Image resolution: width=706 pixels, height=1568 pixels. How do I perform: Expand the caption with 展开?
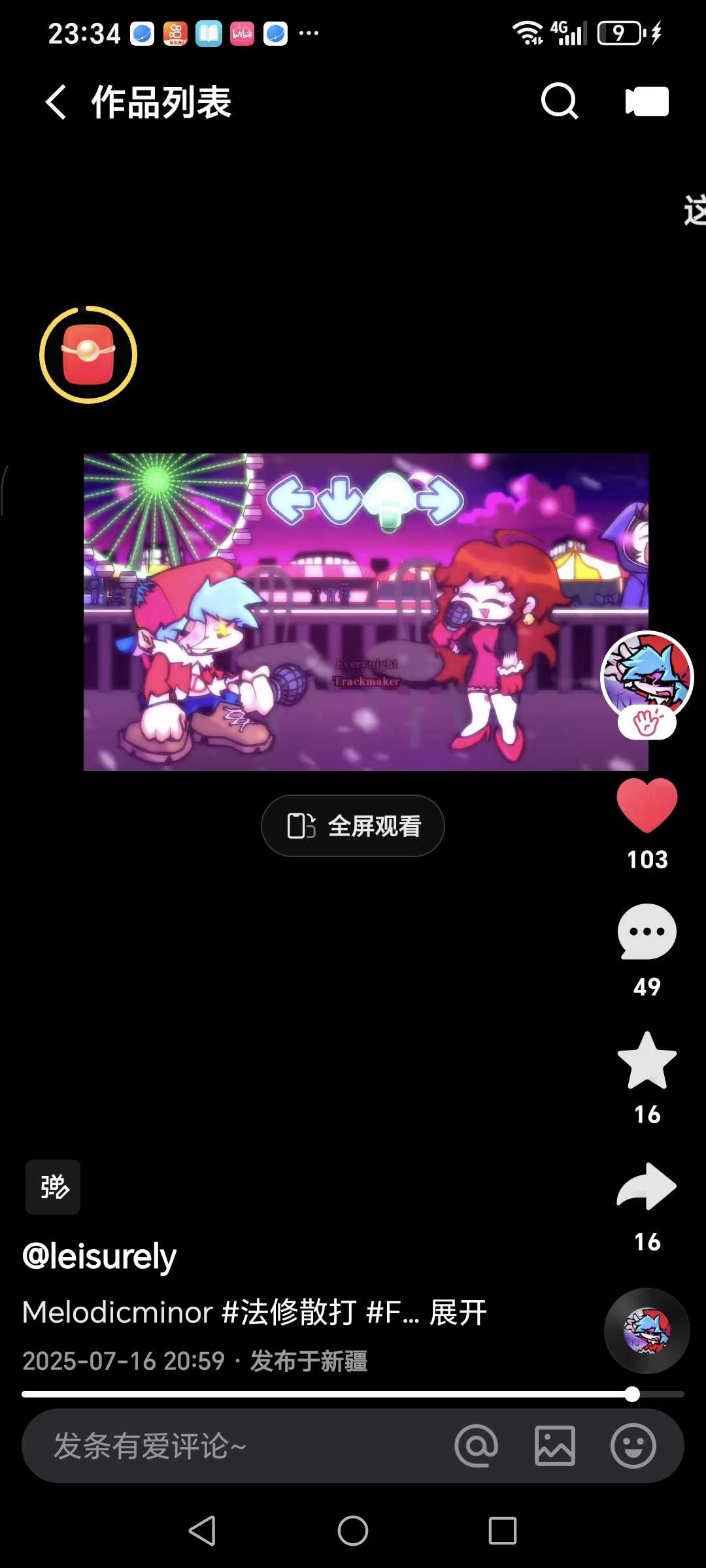coord(458,1312)
